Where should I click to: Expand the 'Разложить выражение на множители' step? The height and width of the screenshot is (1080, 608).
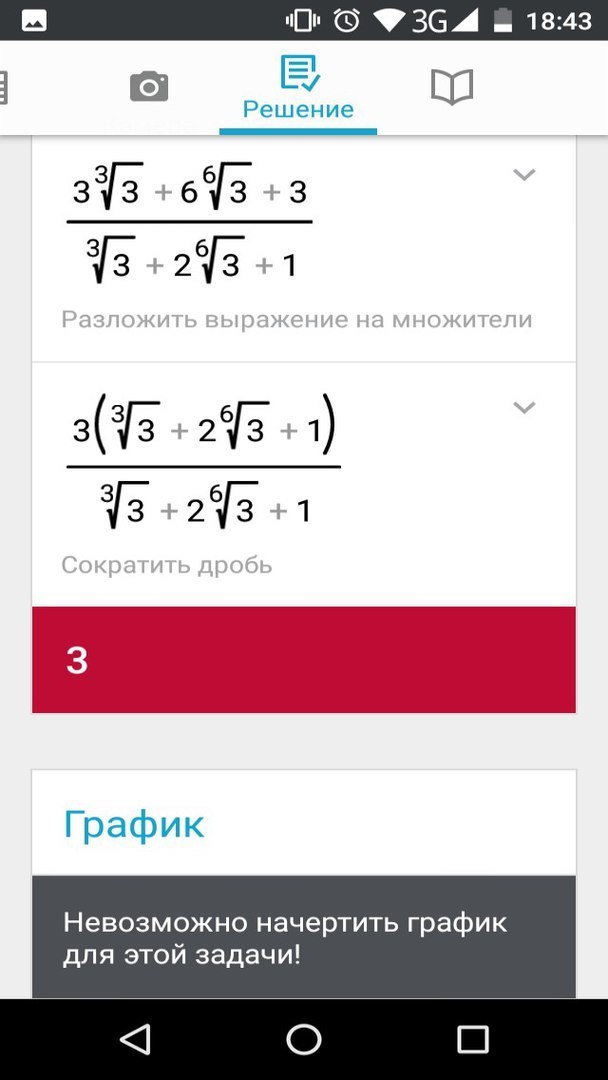pos(525,175)
